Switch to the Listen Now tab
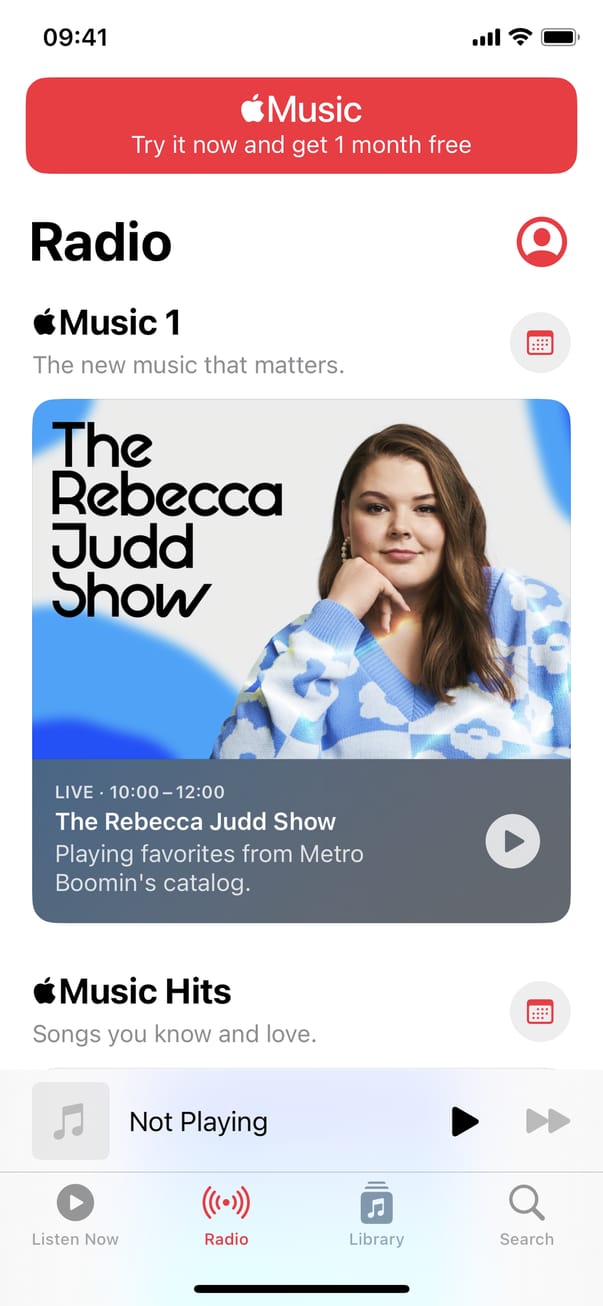 (75, 1215)
